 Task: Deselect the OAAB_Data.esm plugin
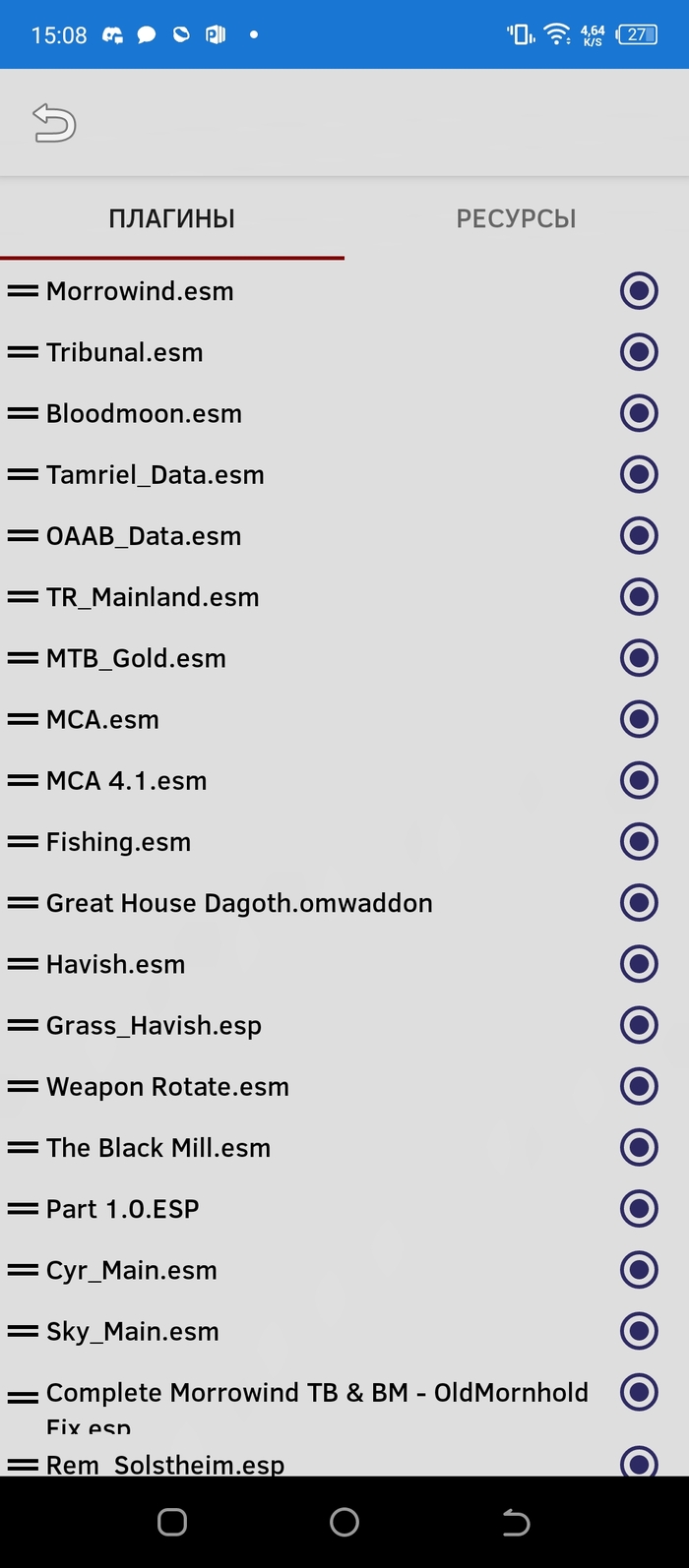639,536
